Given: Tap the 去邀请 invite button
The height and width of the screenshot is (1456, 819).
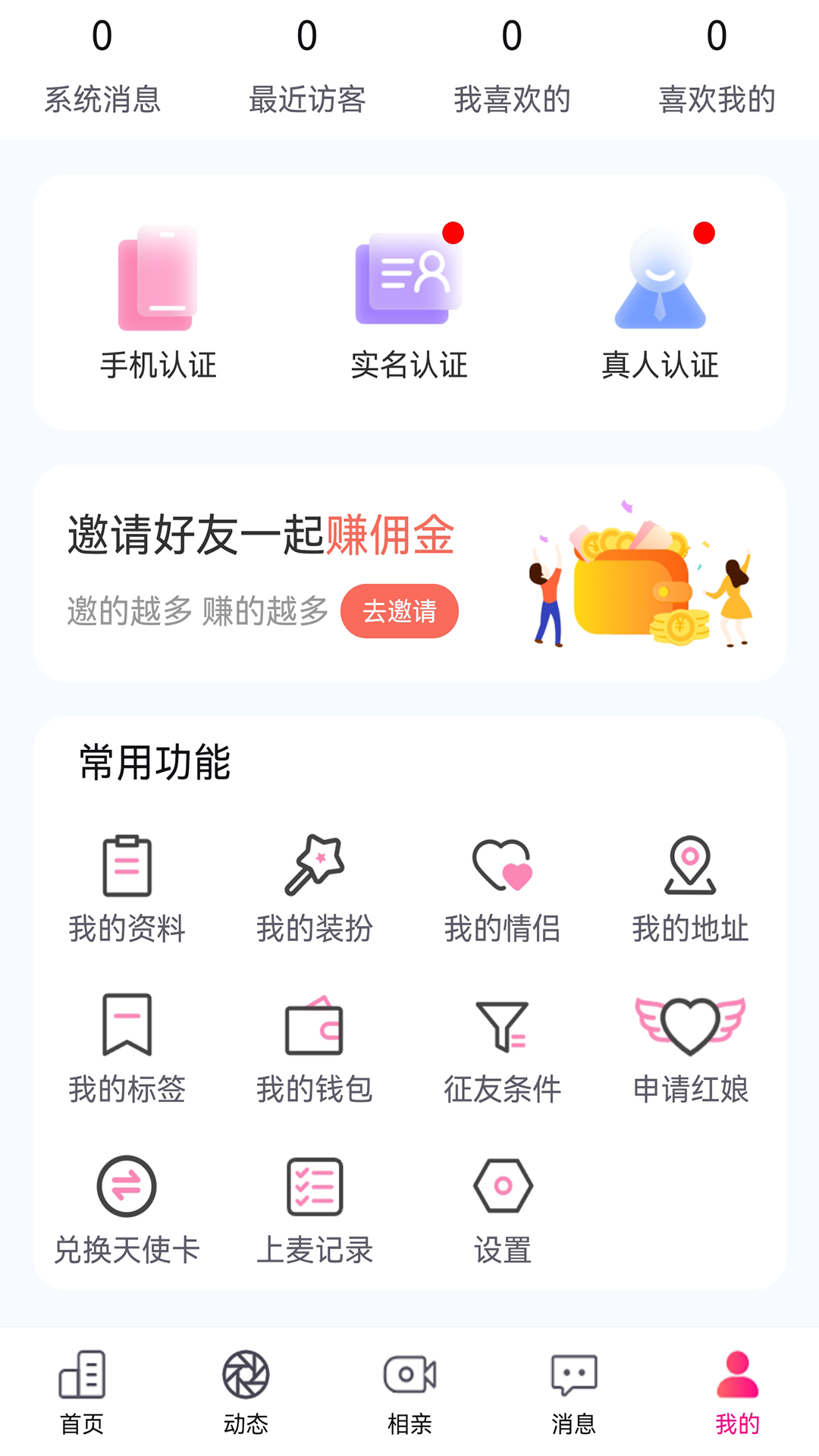Looking at the screenshot, I should tap(399, 611).
